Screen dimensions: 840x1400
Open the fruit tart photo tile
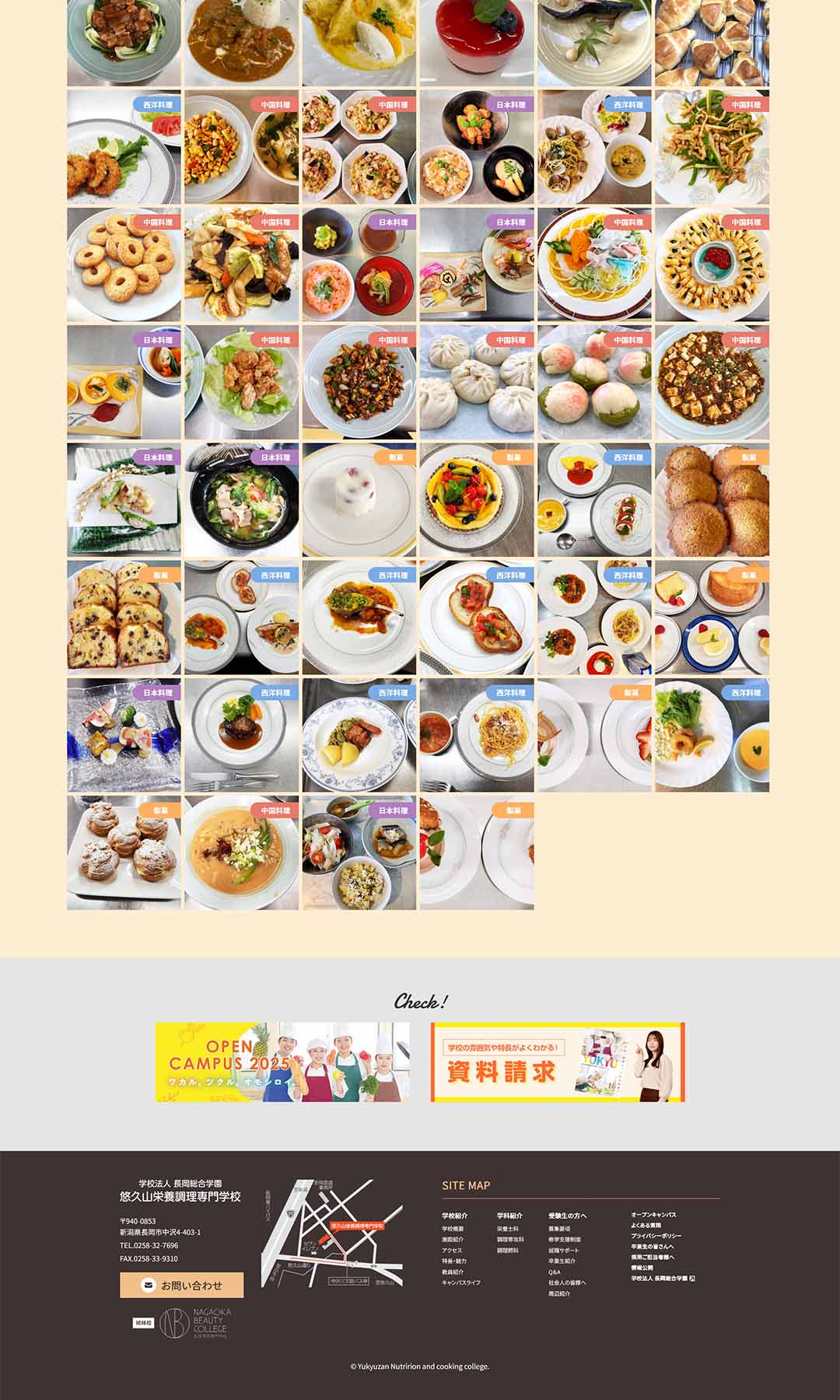[x=477, y=500]
